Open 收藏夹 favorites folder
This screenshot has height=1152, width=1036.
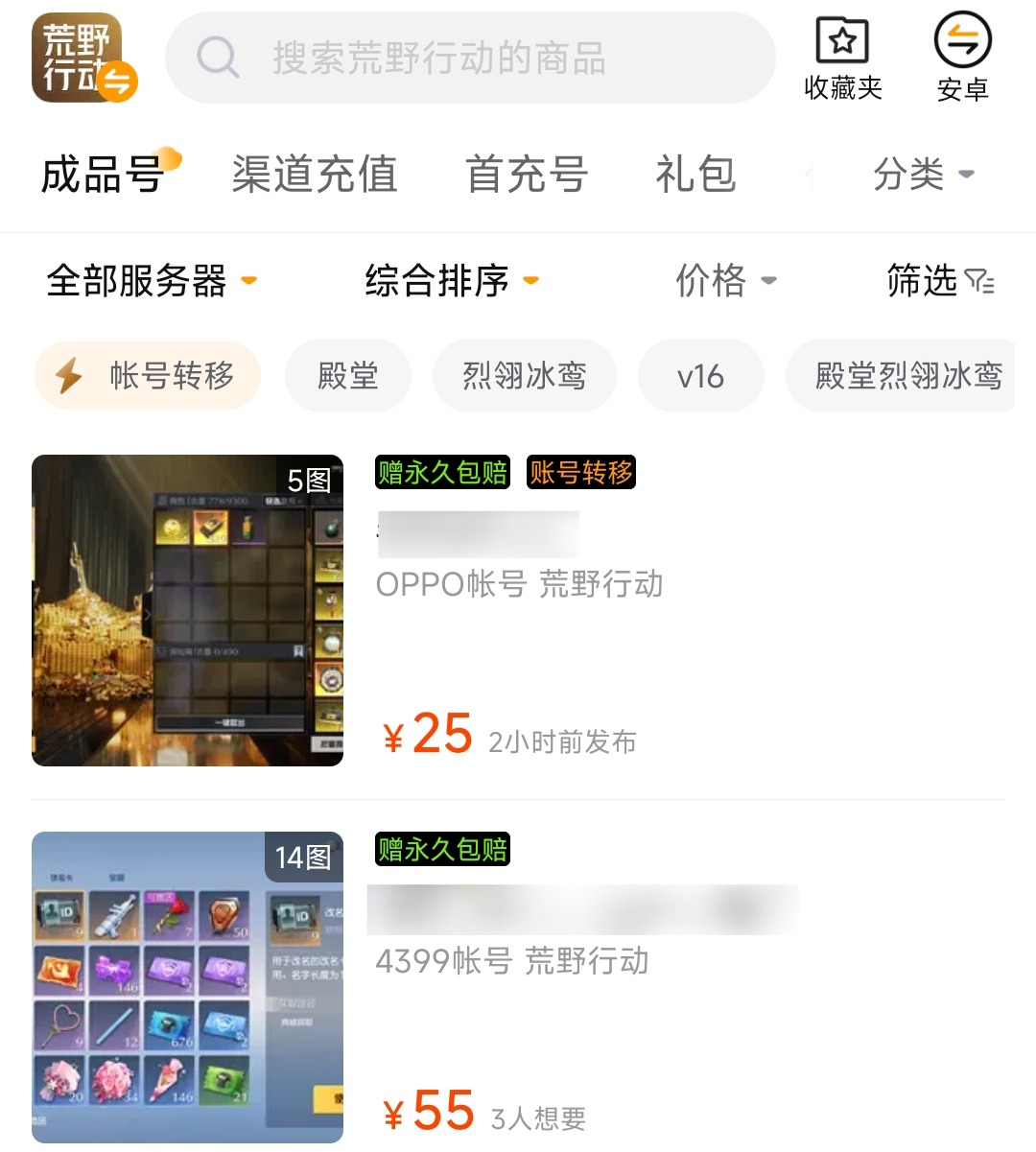(x=842, y=59)
